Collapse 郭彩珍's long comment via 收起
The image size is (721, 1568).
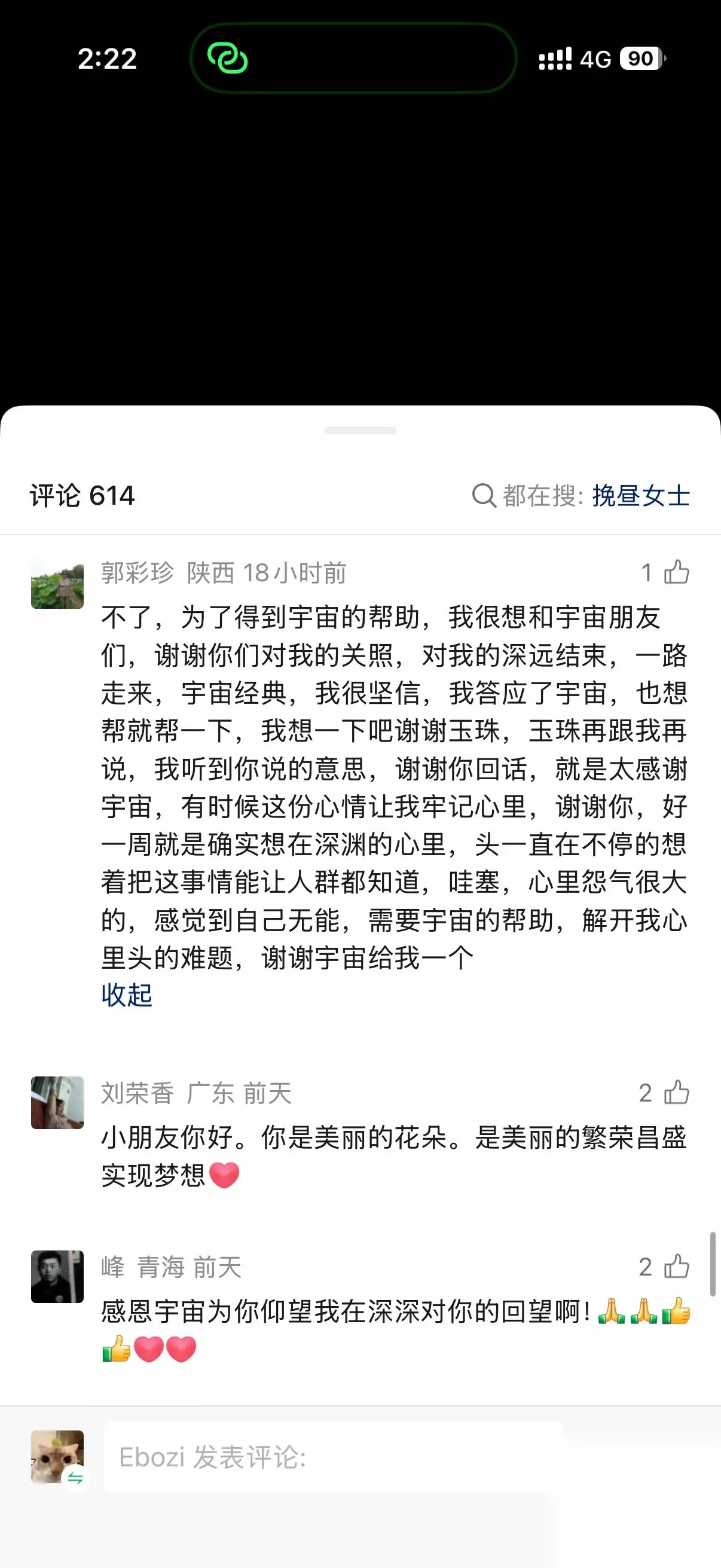(127, 995)
